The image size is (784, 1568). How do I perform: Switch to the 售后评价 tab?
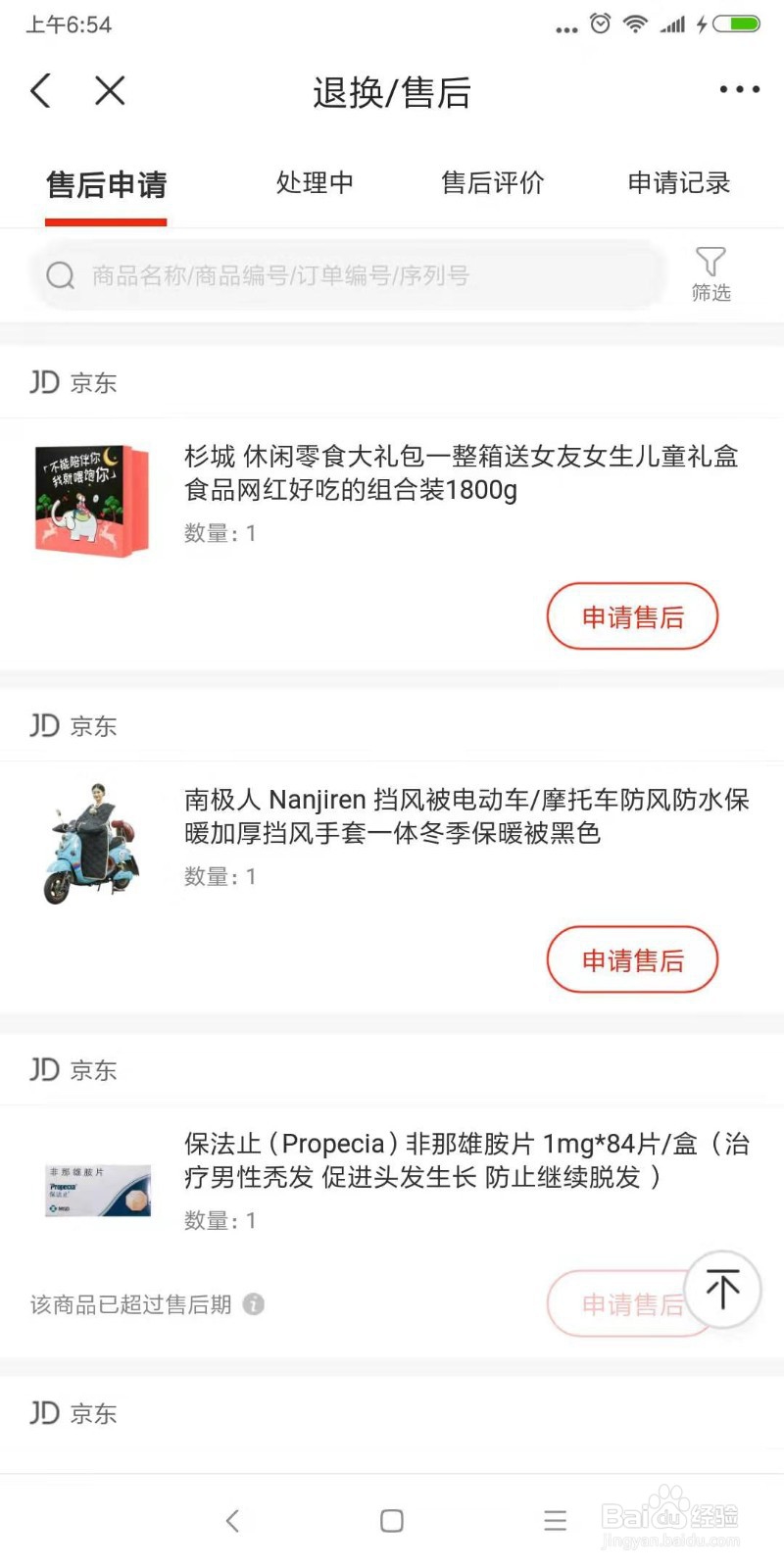click(x=492, y=183)
